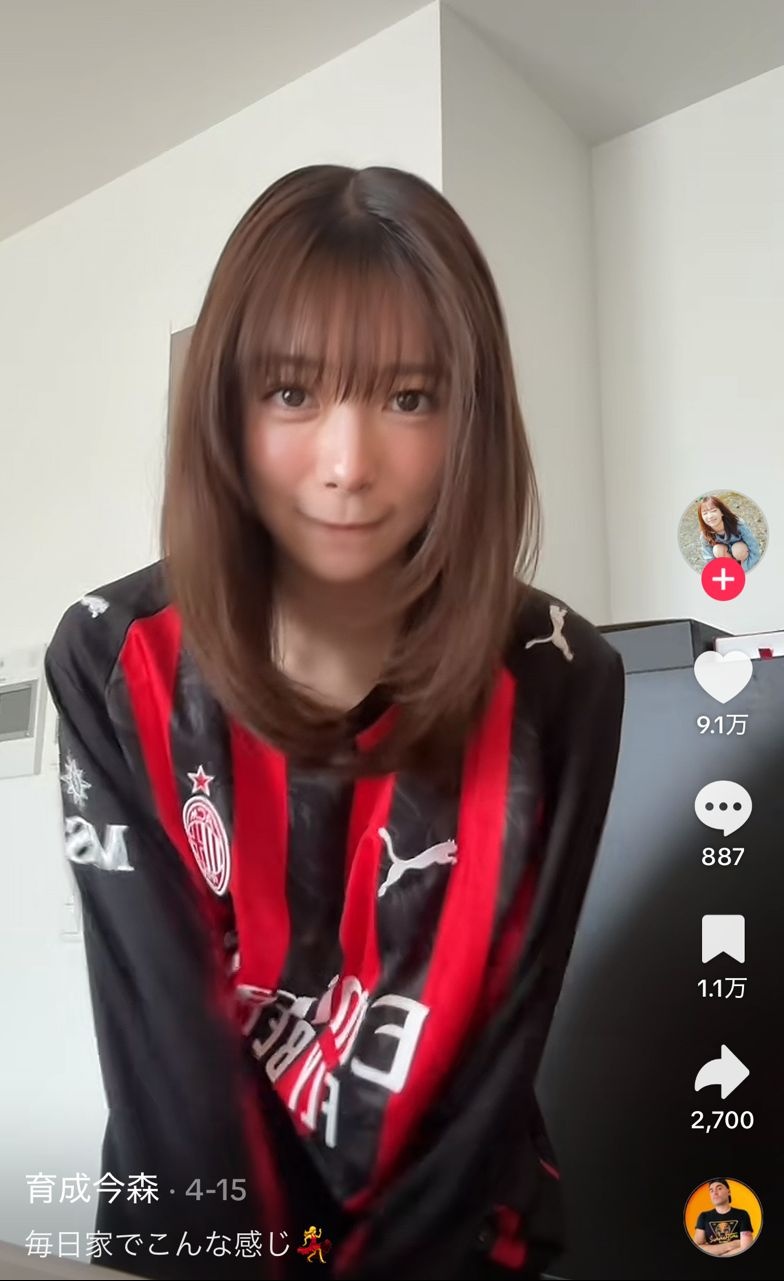Bookmark this video to favorites
This screenshot has width=784, height=1281.
[x=722, y=939]
